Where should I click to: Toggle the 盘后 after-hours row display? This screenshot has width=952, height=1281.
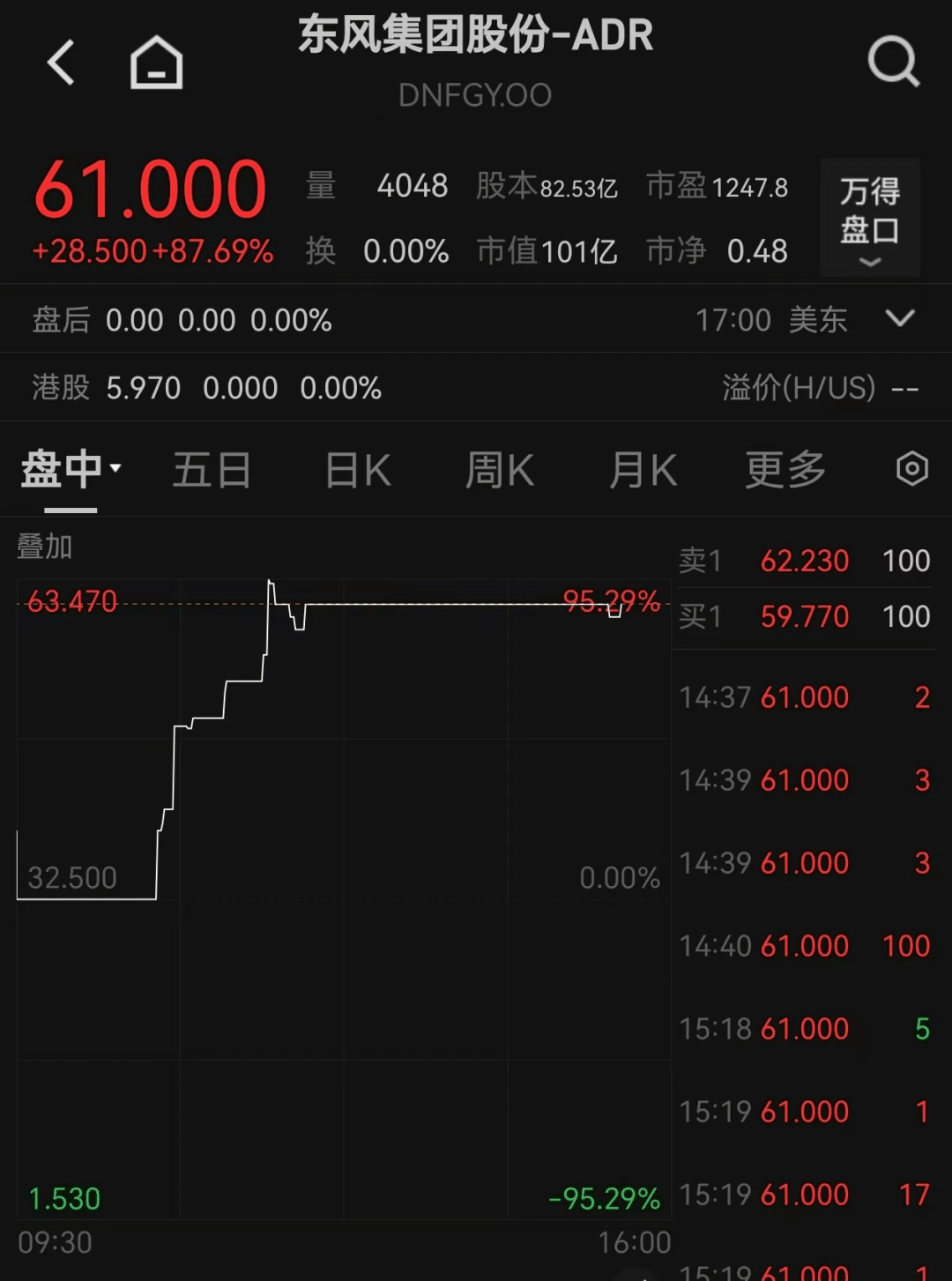click(x=59, y=319)
